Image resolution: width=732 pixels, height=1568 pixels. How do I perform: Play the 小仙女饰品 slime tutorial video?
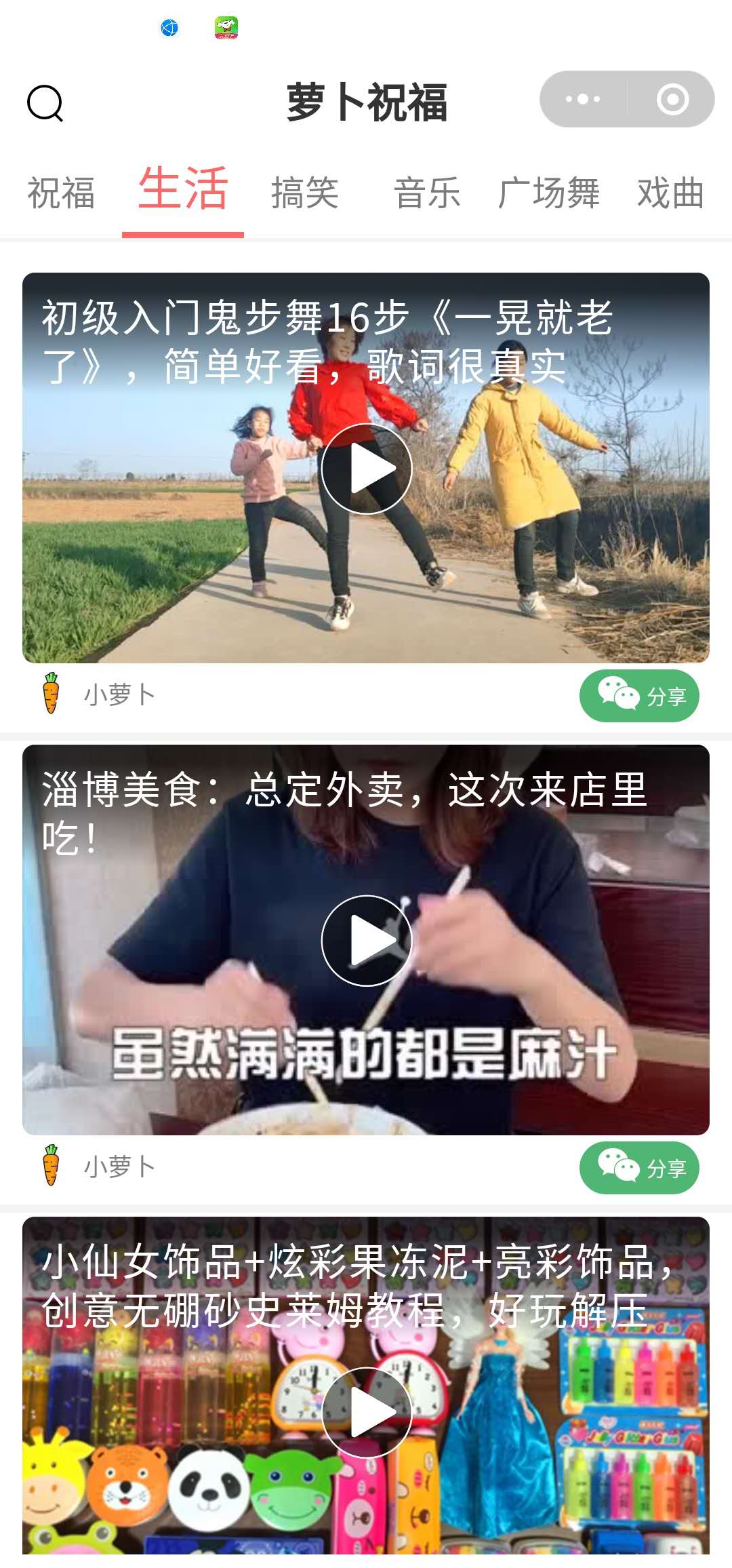367,1412
